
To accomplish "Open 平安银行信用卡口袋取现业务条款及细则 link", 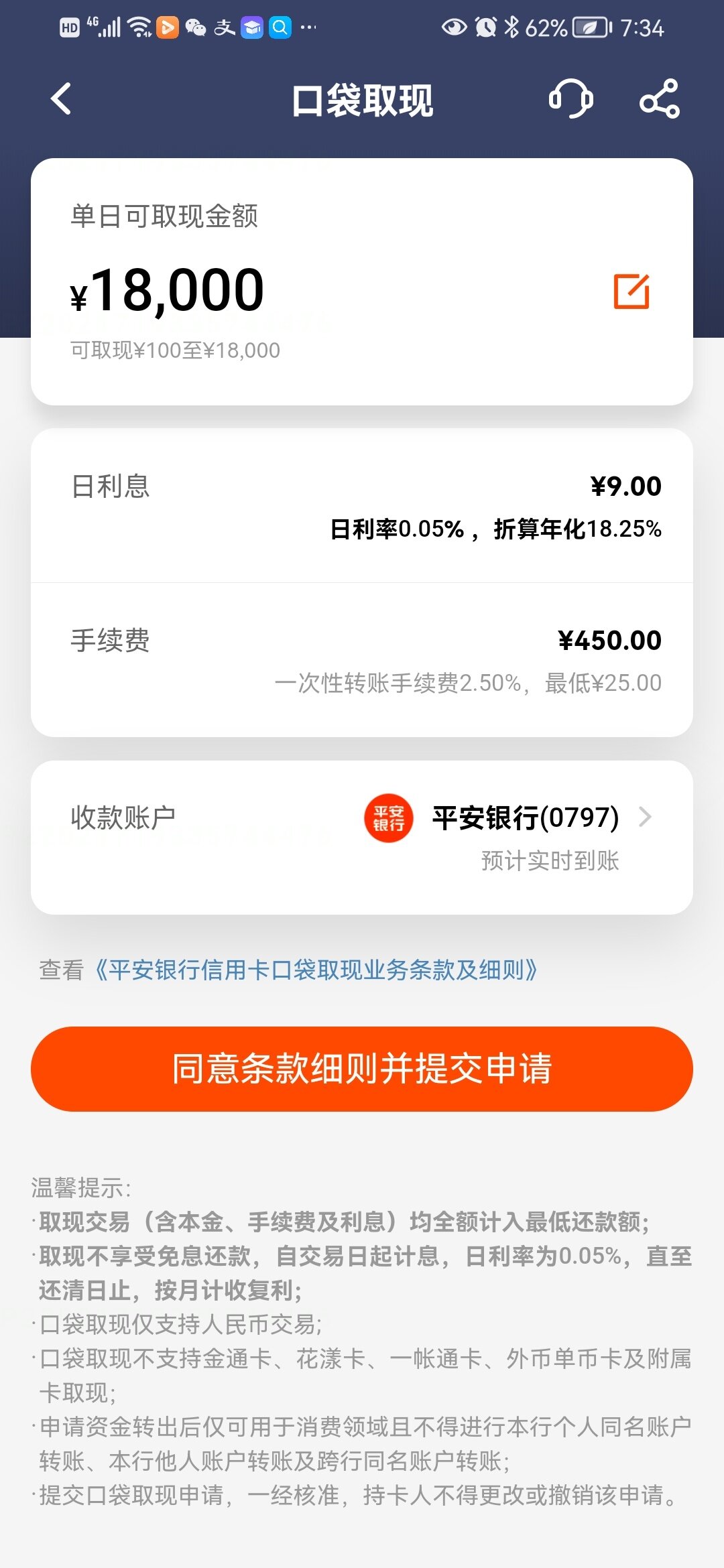I will (x=315, y=970).
